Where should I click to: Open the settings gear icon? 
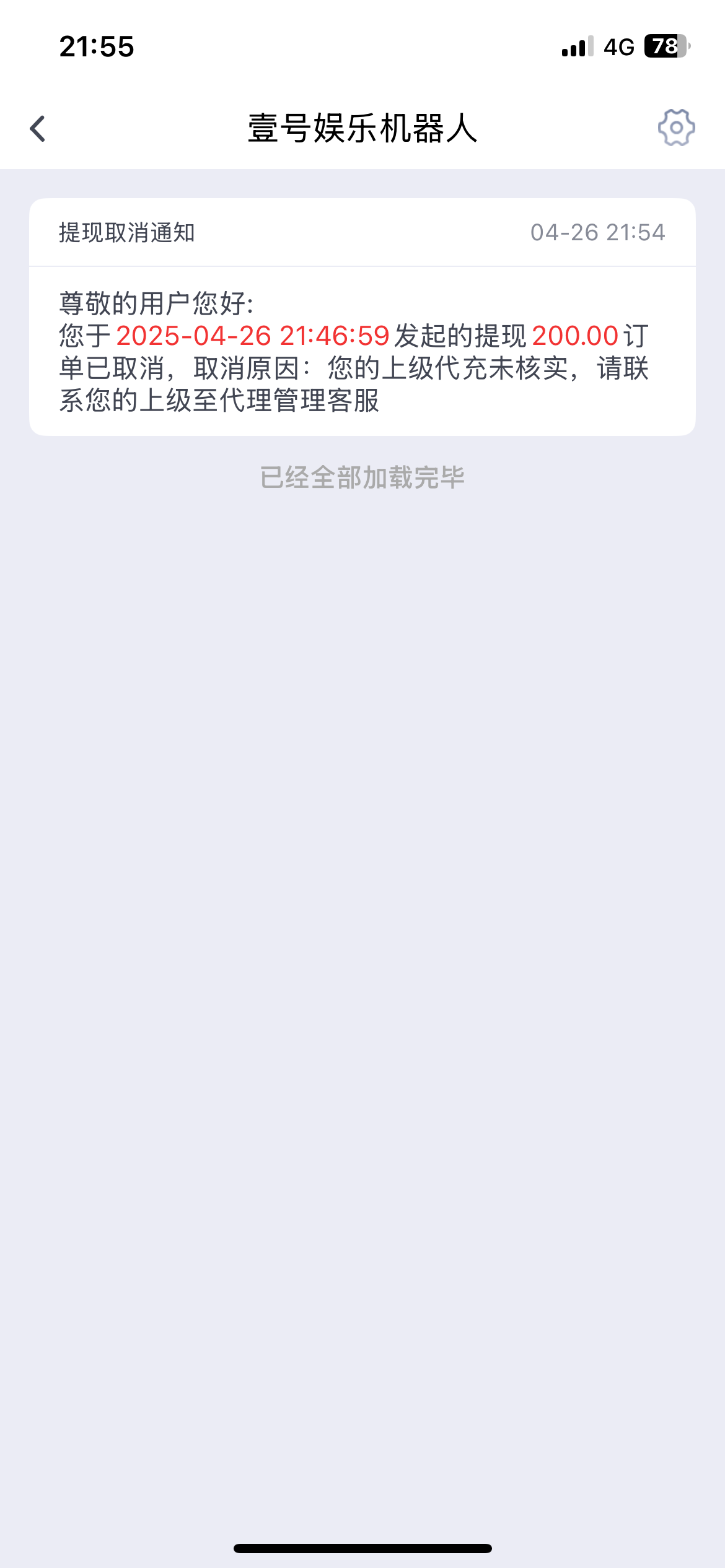tap(675, 127)
